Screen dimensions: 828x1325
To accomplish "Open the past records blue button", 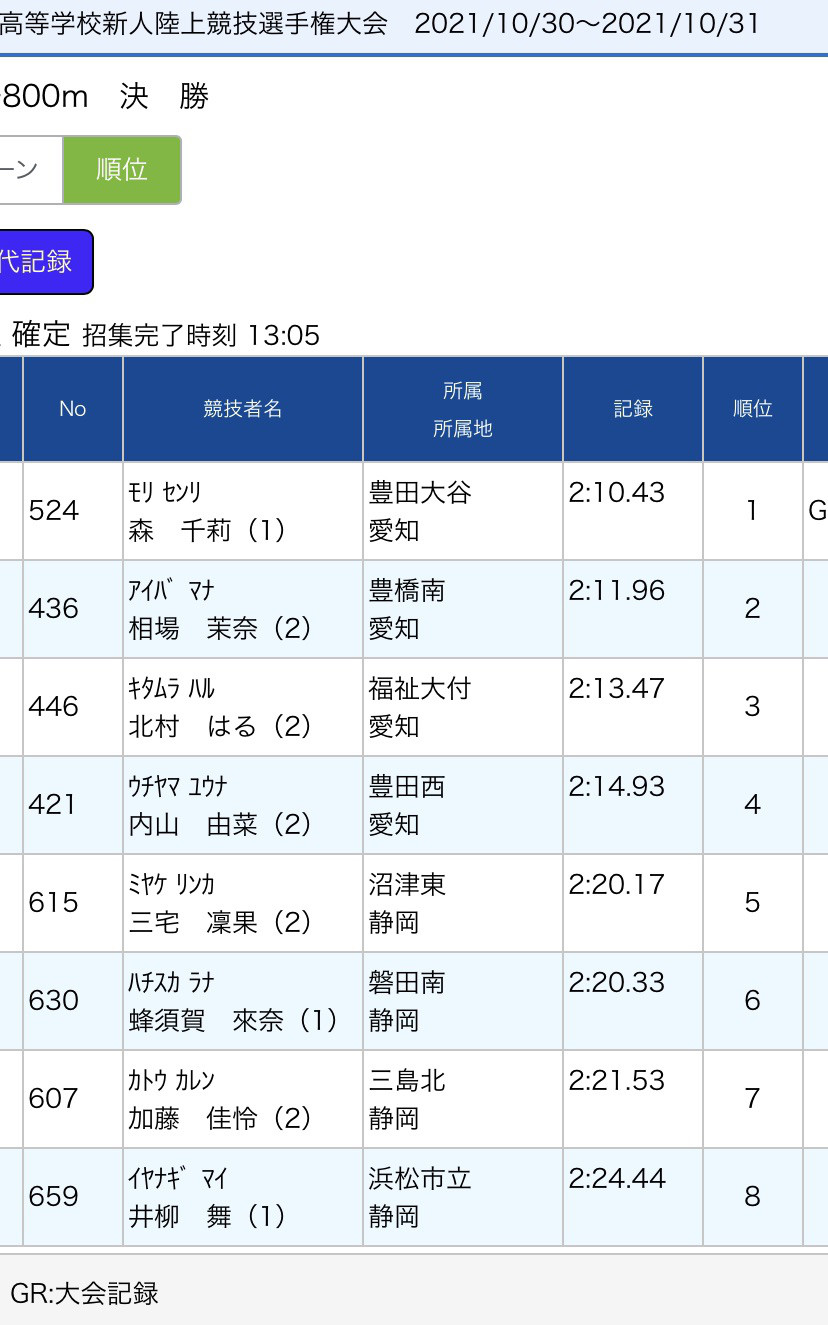I will tap(46, 262).
